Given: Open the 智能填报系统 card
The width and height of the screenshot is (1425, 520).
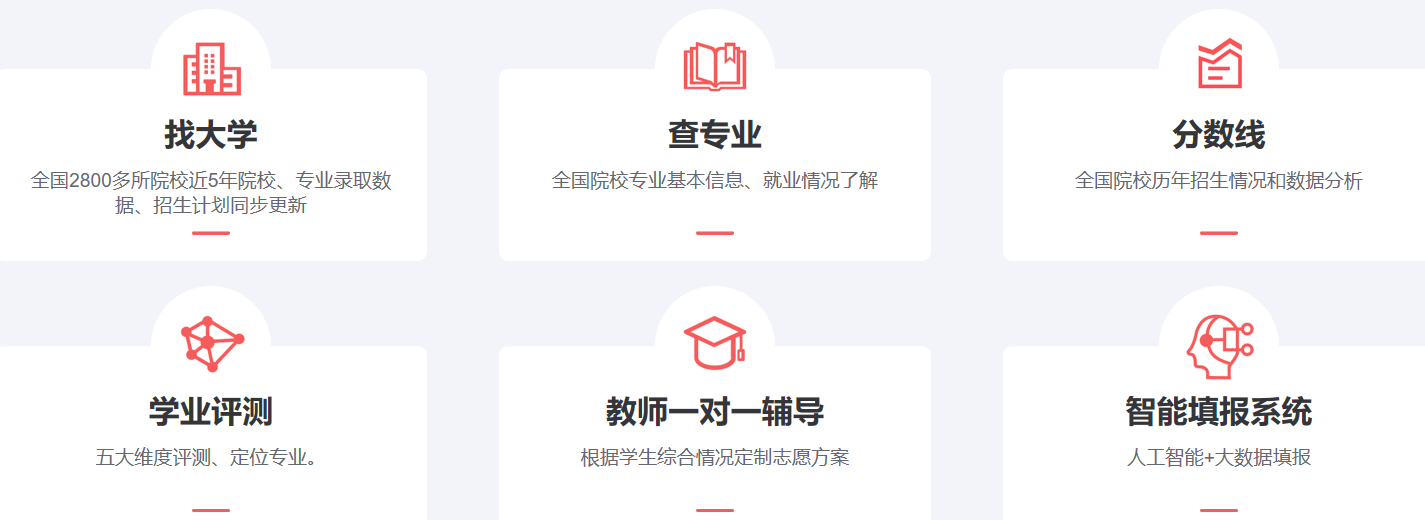Looking at the screenshot, I should point(1218,412).
